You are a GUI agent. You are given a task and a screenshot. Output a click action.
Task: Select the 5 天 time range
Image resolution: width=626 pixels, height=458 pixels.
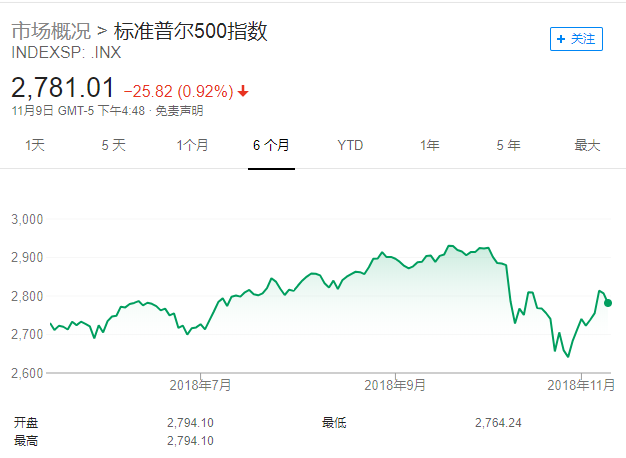(113, 146)
